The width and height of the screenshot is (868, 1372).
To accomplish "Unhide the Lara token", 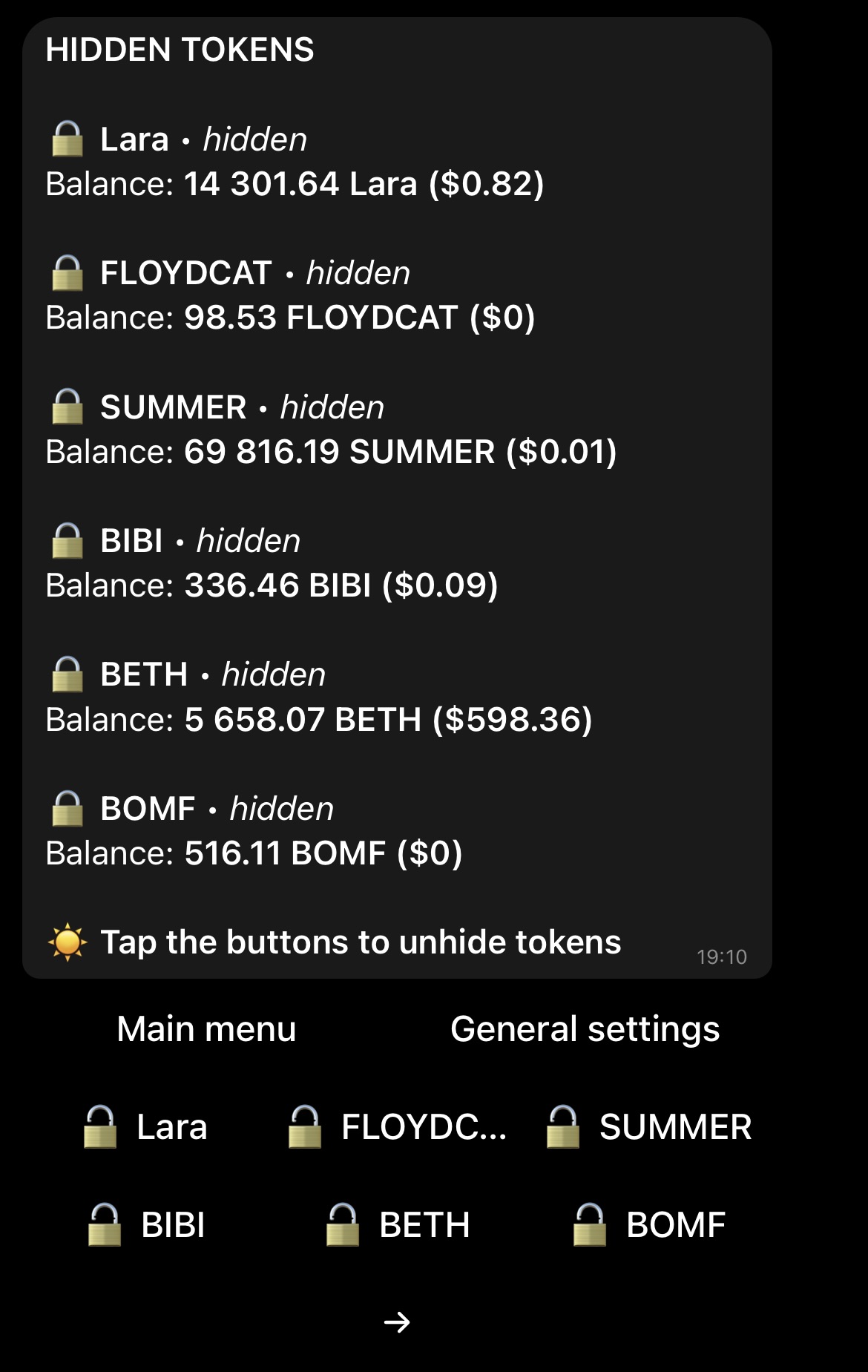I will click(146, 1126).
